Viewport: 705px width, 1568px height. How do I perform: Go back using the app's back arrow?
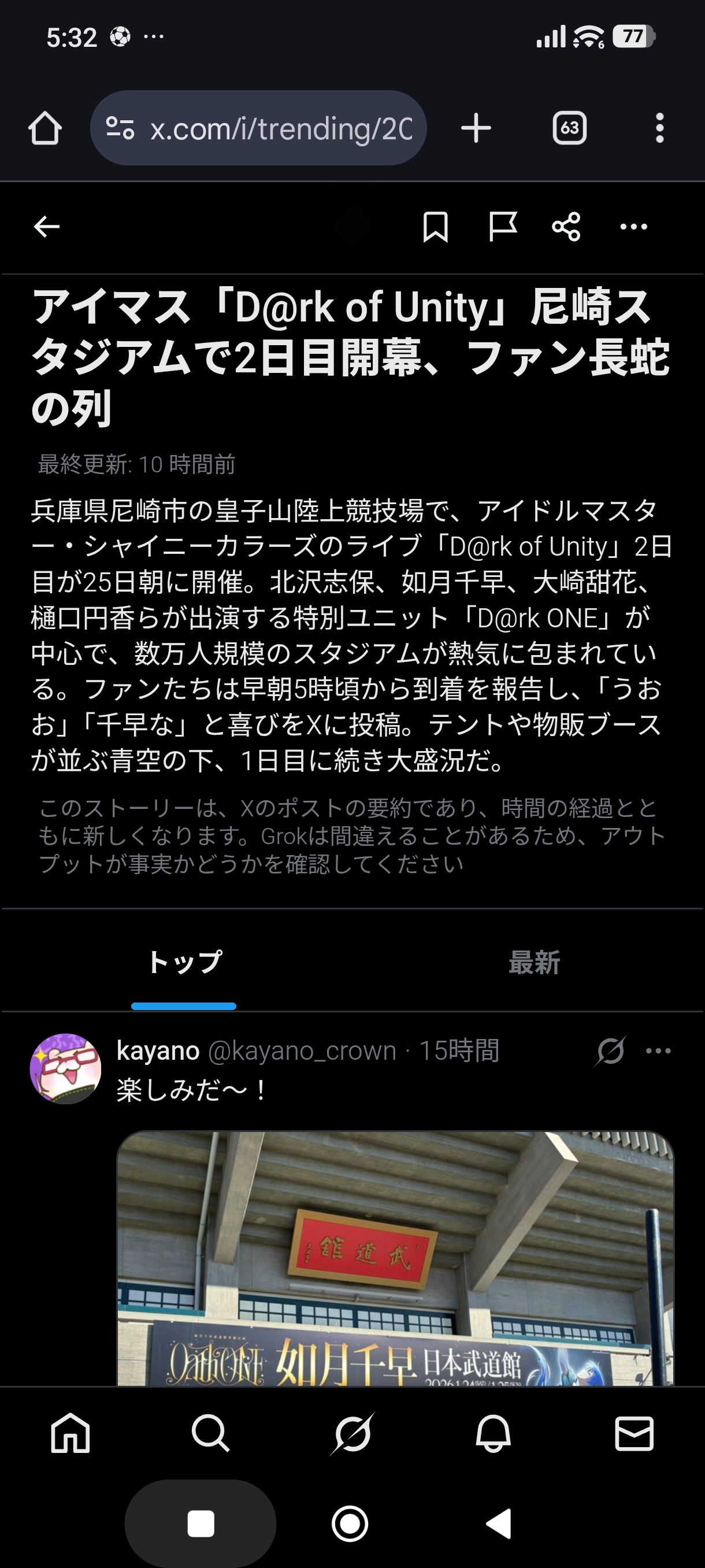click(x=46, y=227)
